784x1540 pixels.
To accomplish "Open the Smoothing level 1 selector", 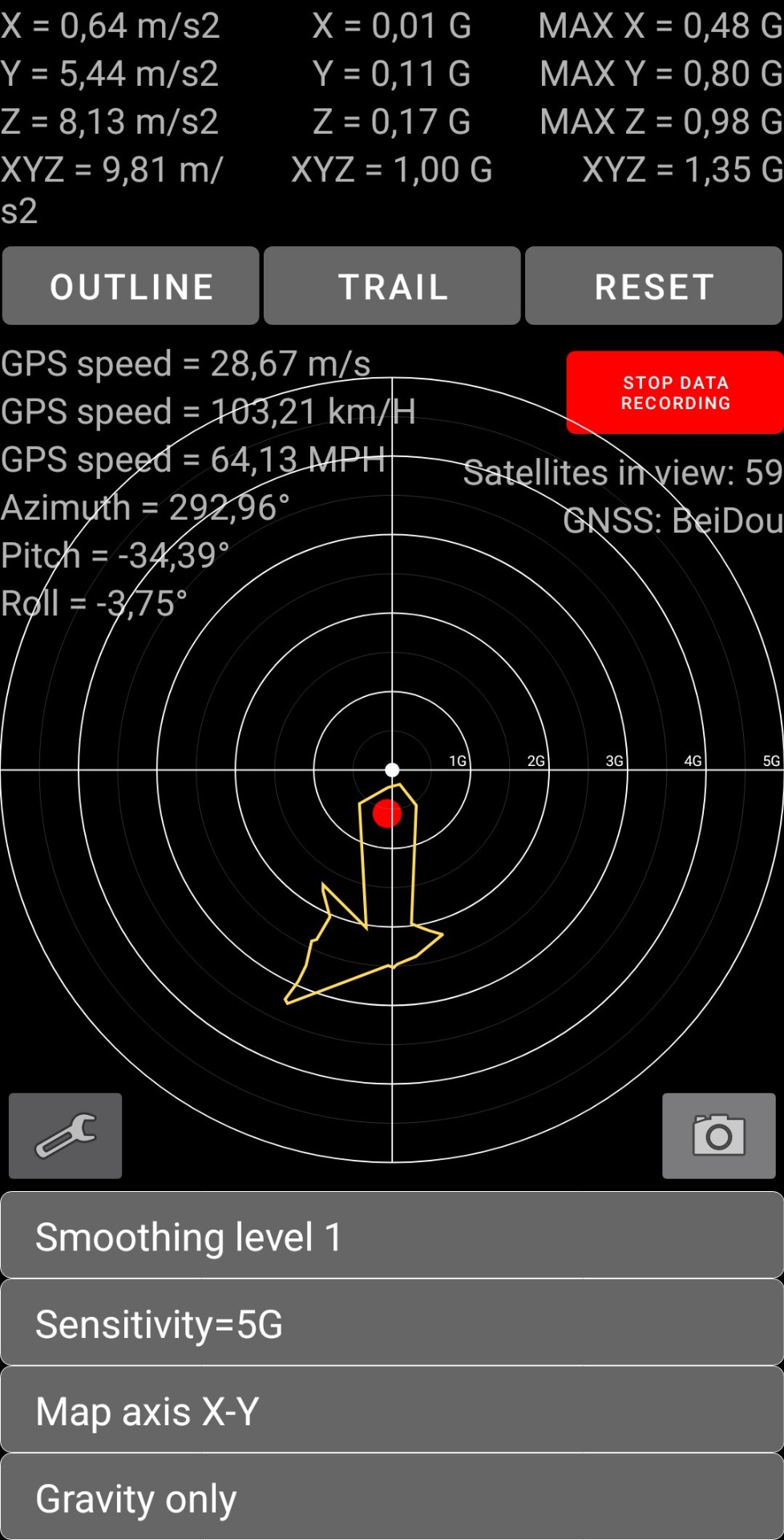I will (391, 1234).
